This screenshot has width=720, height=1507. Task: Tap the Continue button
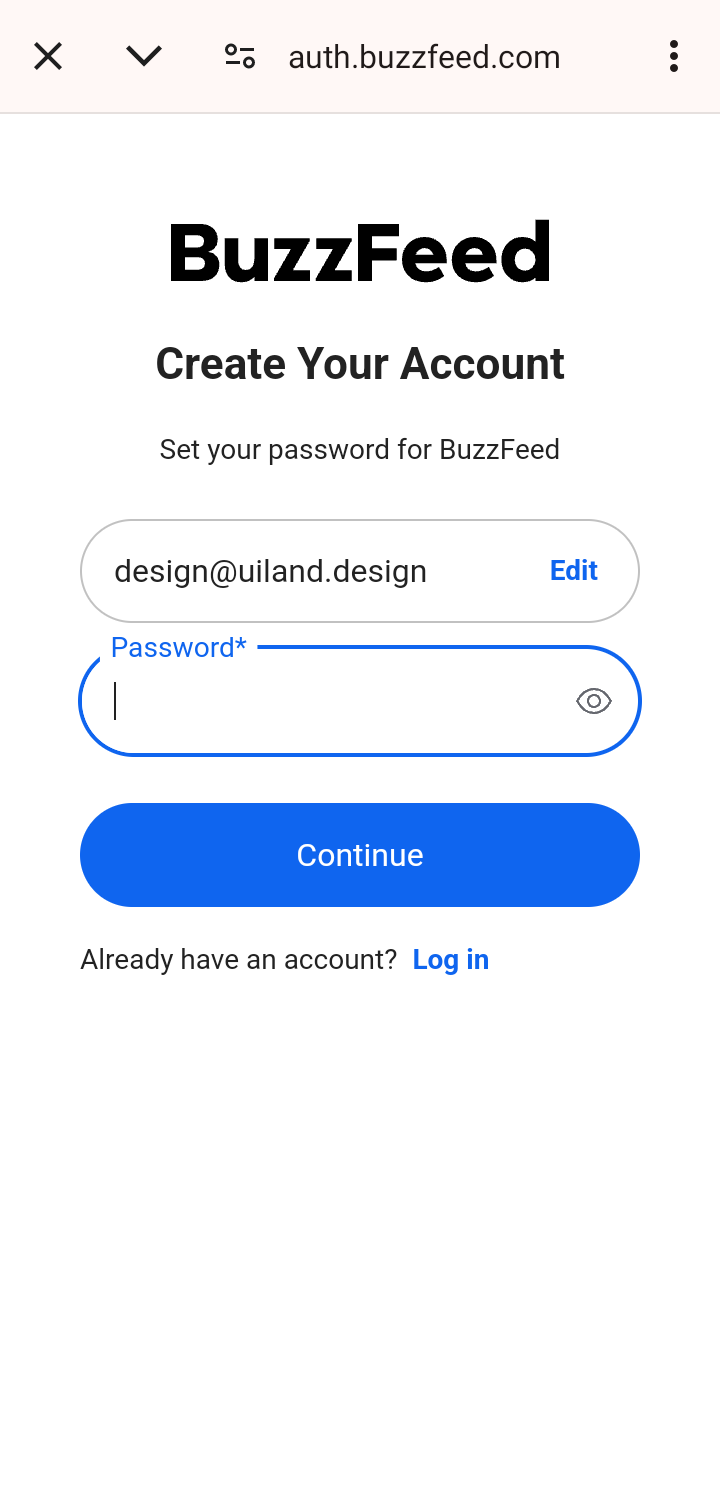click(x=360, y=855)
